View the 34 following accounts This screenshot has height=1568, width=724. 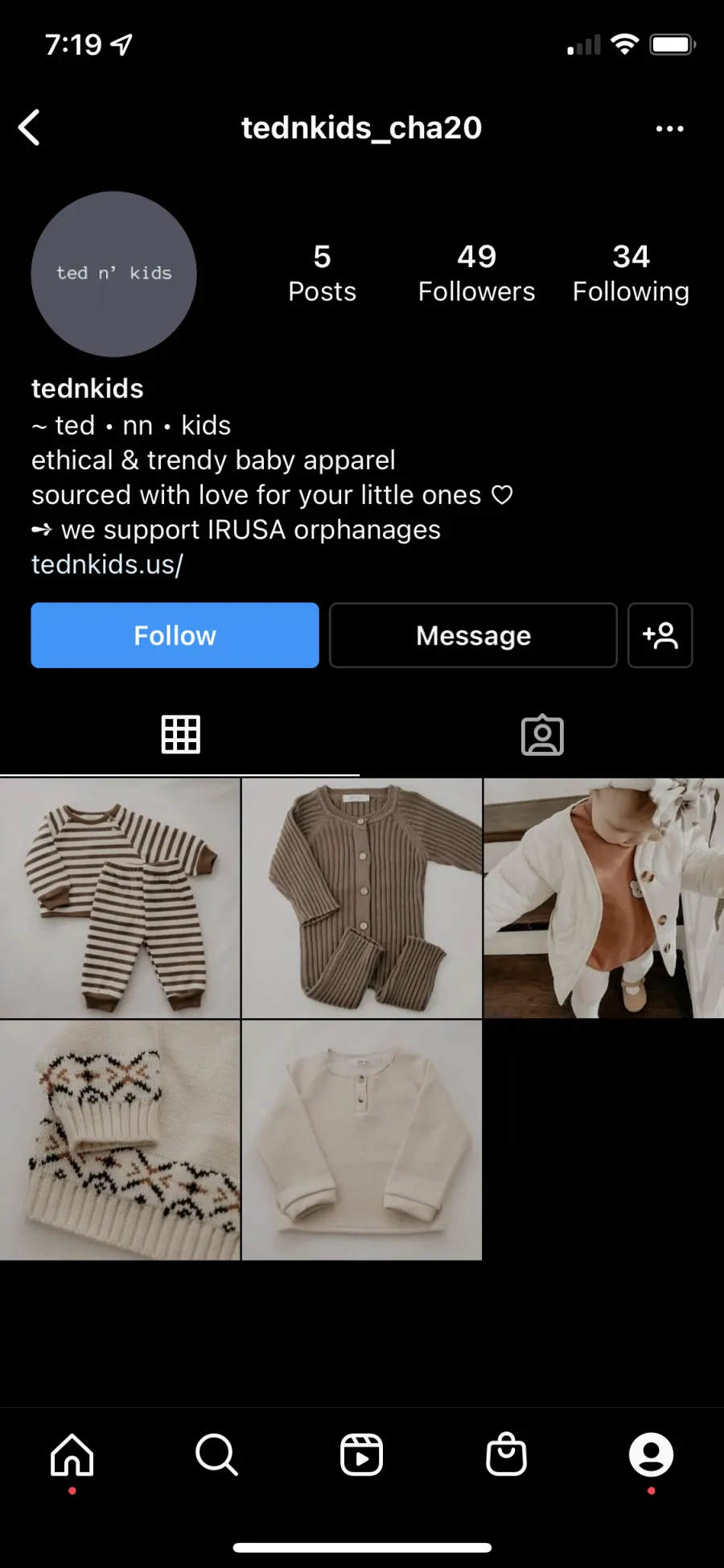(631, 274)
